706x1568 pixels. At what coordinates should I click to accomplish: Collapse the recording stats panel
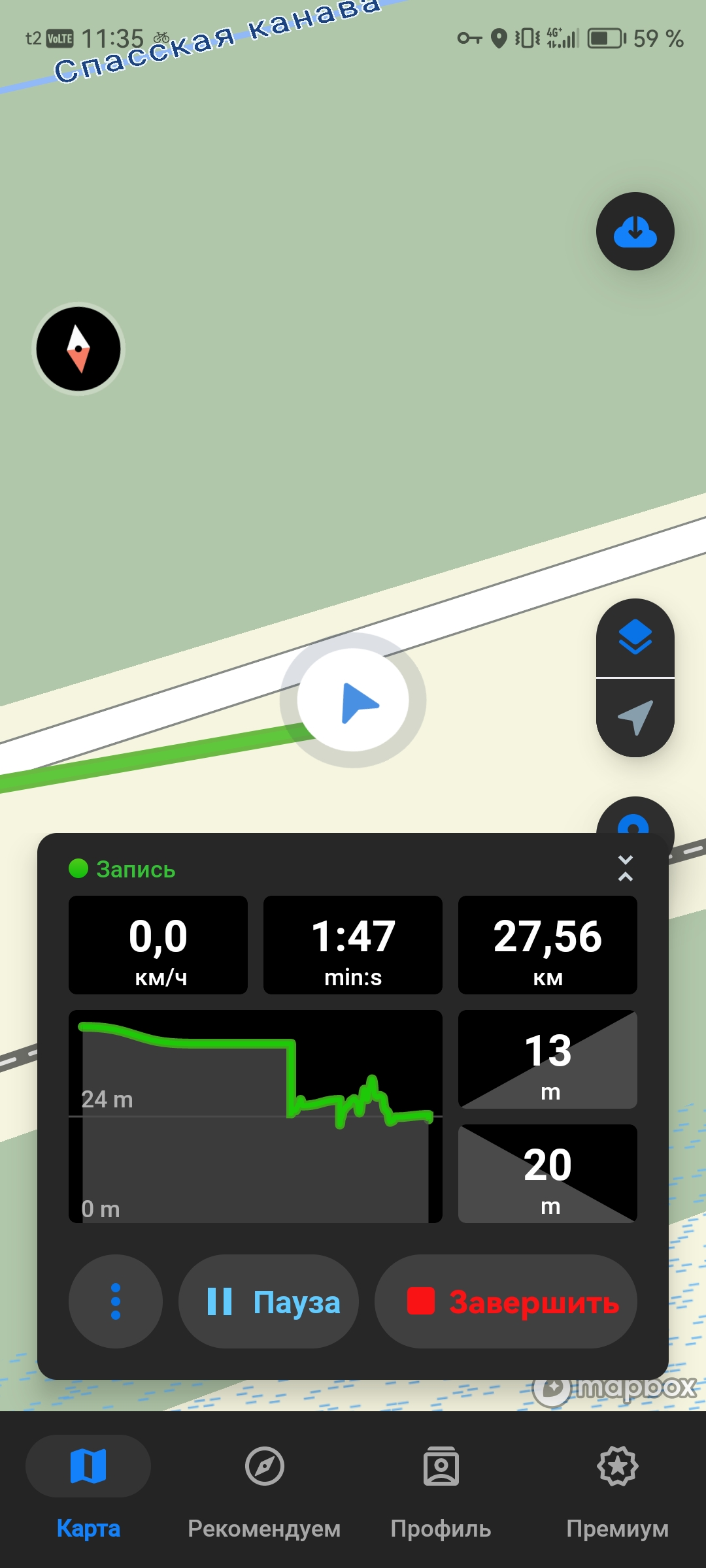625,868
